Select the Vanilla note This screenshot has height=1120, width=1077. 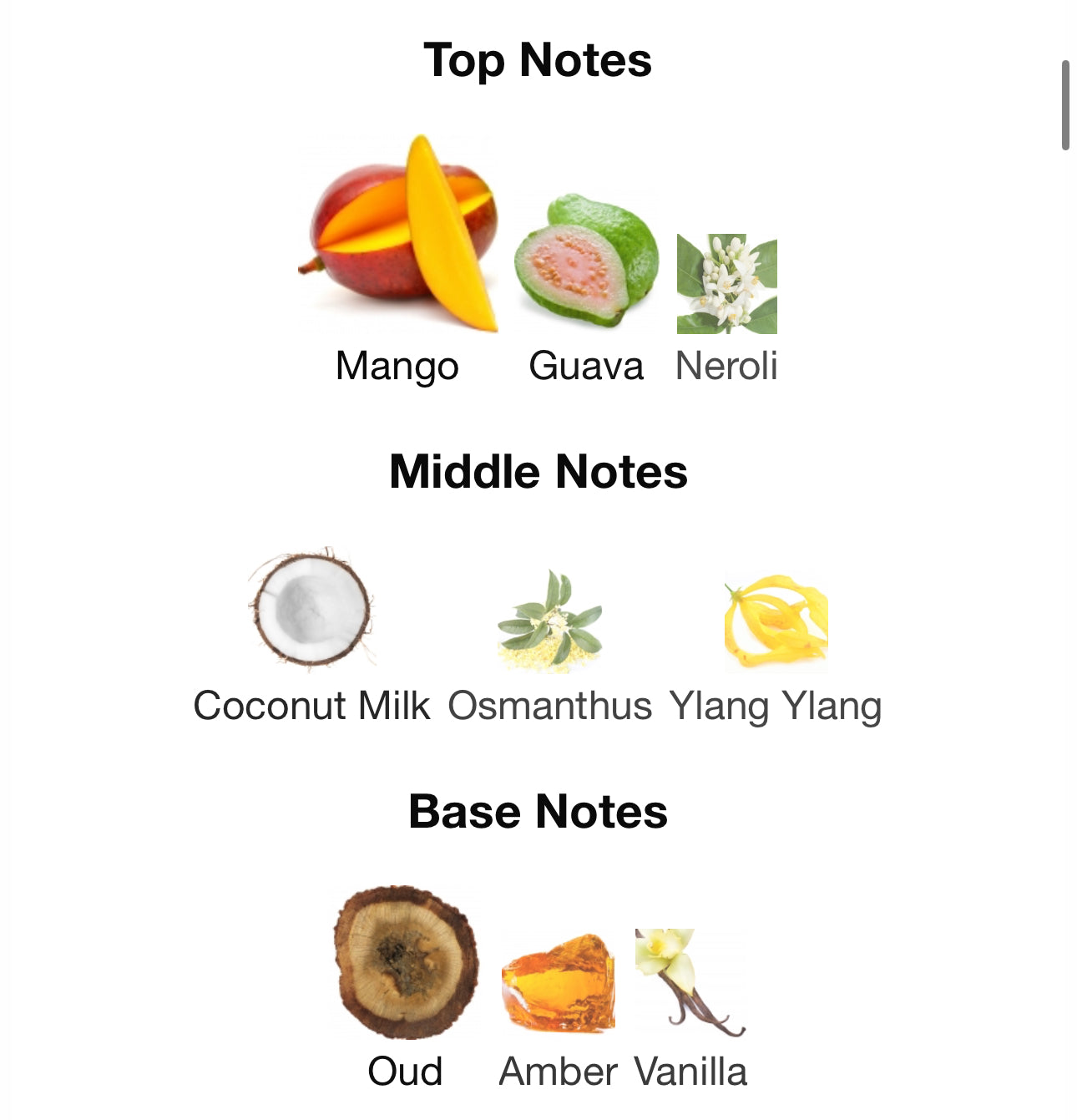(x=690, y=983)
